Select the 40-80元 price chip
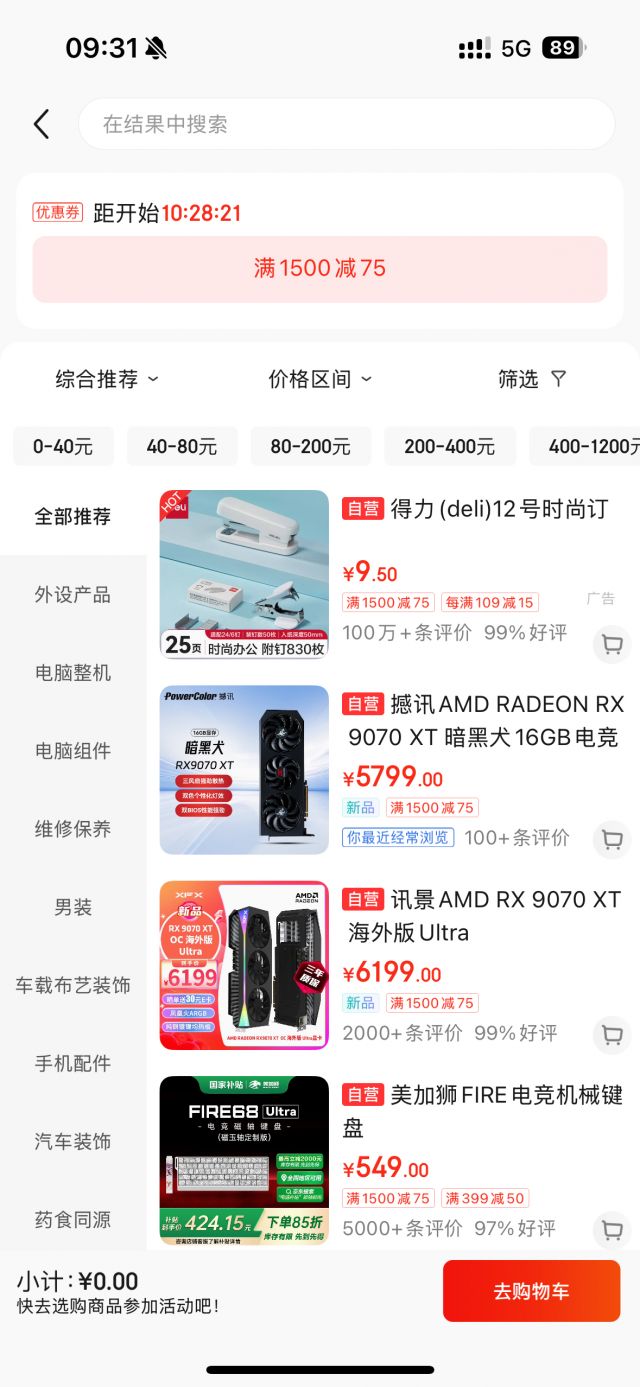Viewport: 640px width, 1387px height. click(x=182, y=446)
